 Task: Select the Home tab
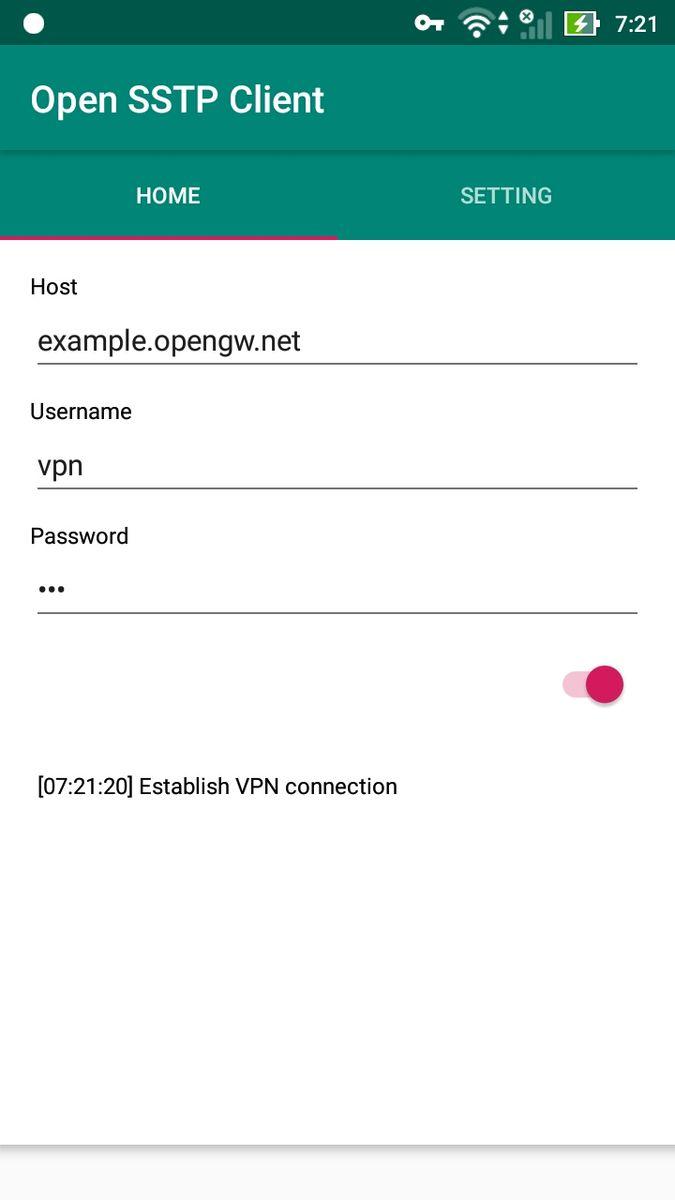pyautogui.click(x=168, y=196)
